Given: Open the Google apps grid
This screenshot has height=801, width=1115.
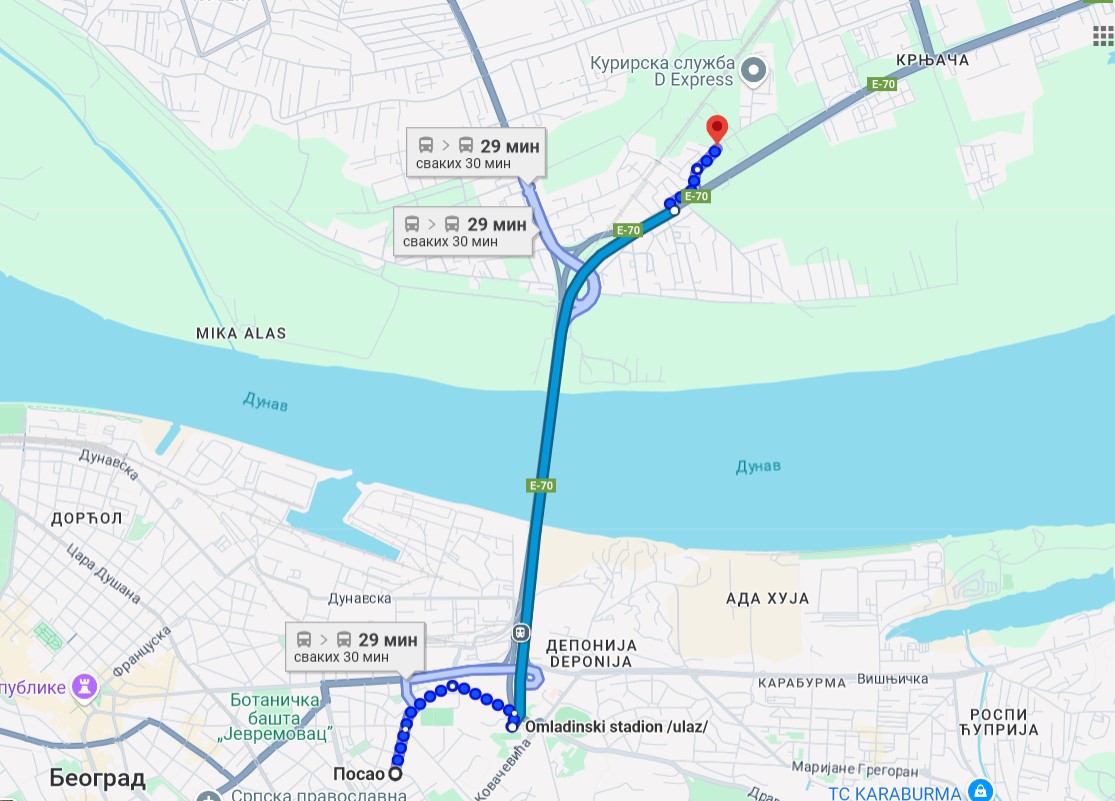Looking at the screenshot, I should click(x=1104, y=36).
